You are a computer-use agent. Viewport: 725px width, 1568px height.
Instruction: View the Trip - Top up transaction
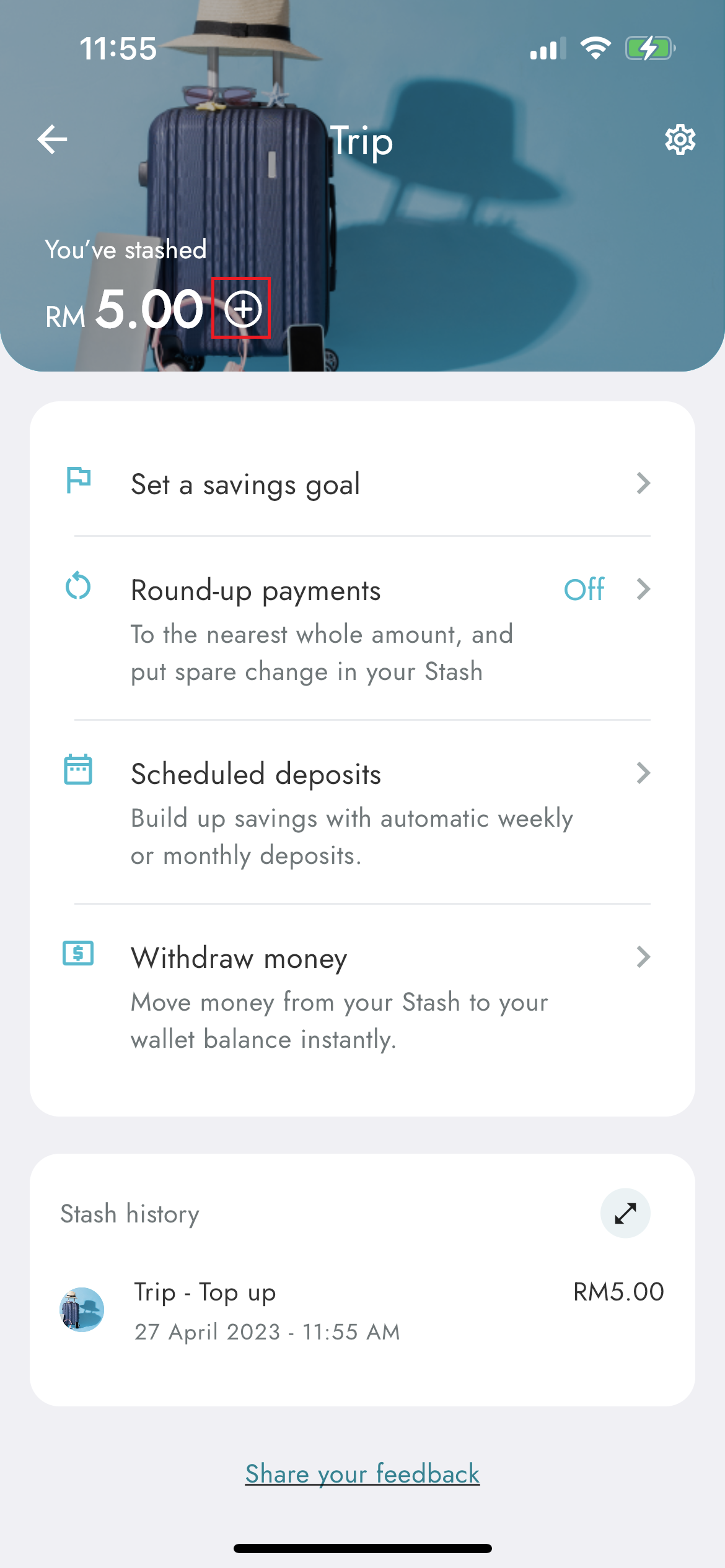362,1310
